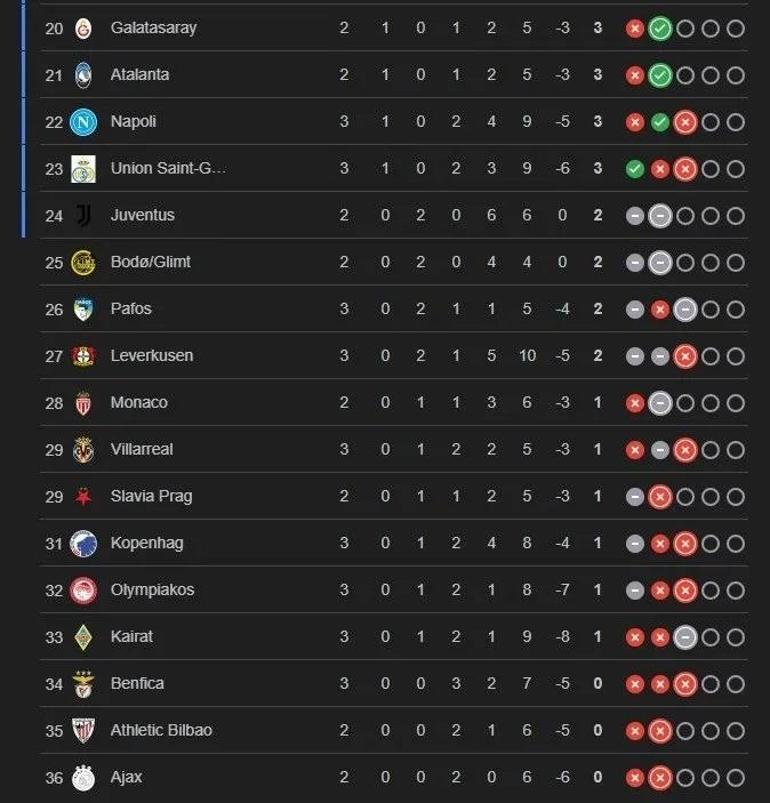The width and height of the screenshot is (770, 803).
Task: View Ajax team details
Action: click(x=126, y=778)
